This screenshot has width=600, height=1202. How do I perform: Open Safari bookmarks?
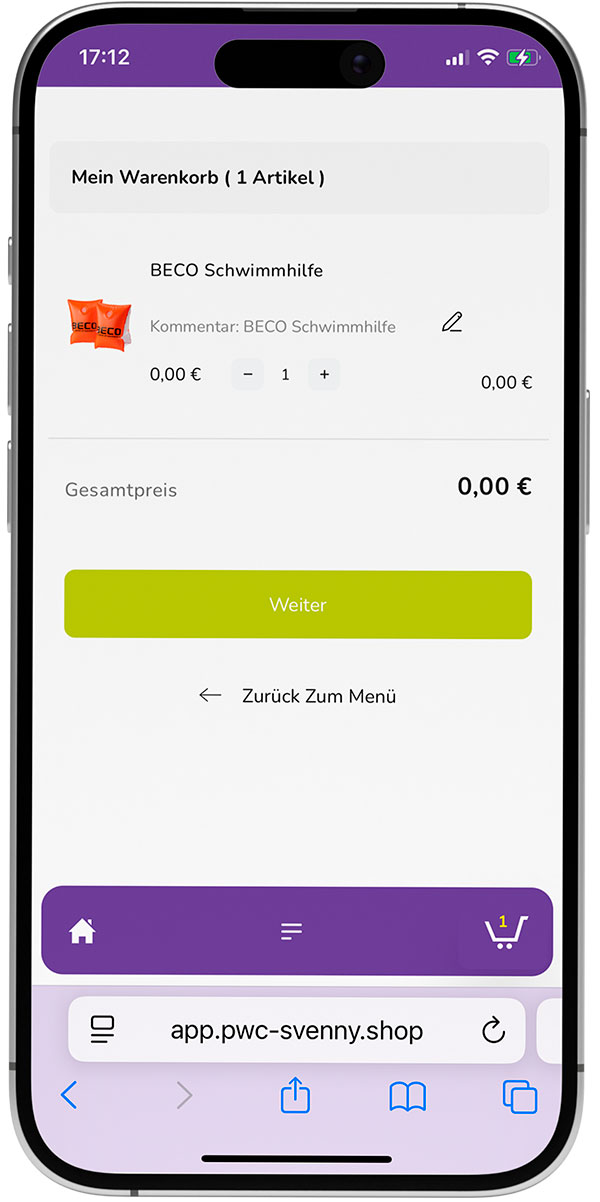click(x=407, y=1097)
